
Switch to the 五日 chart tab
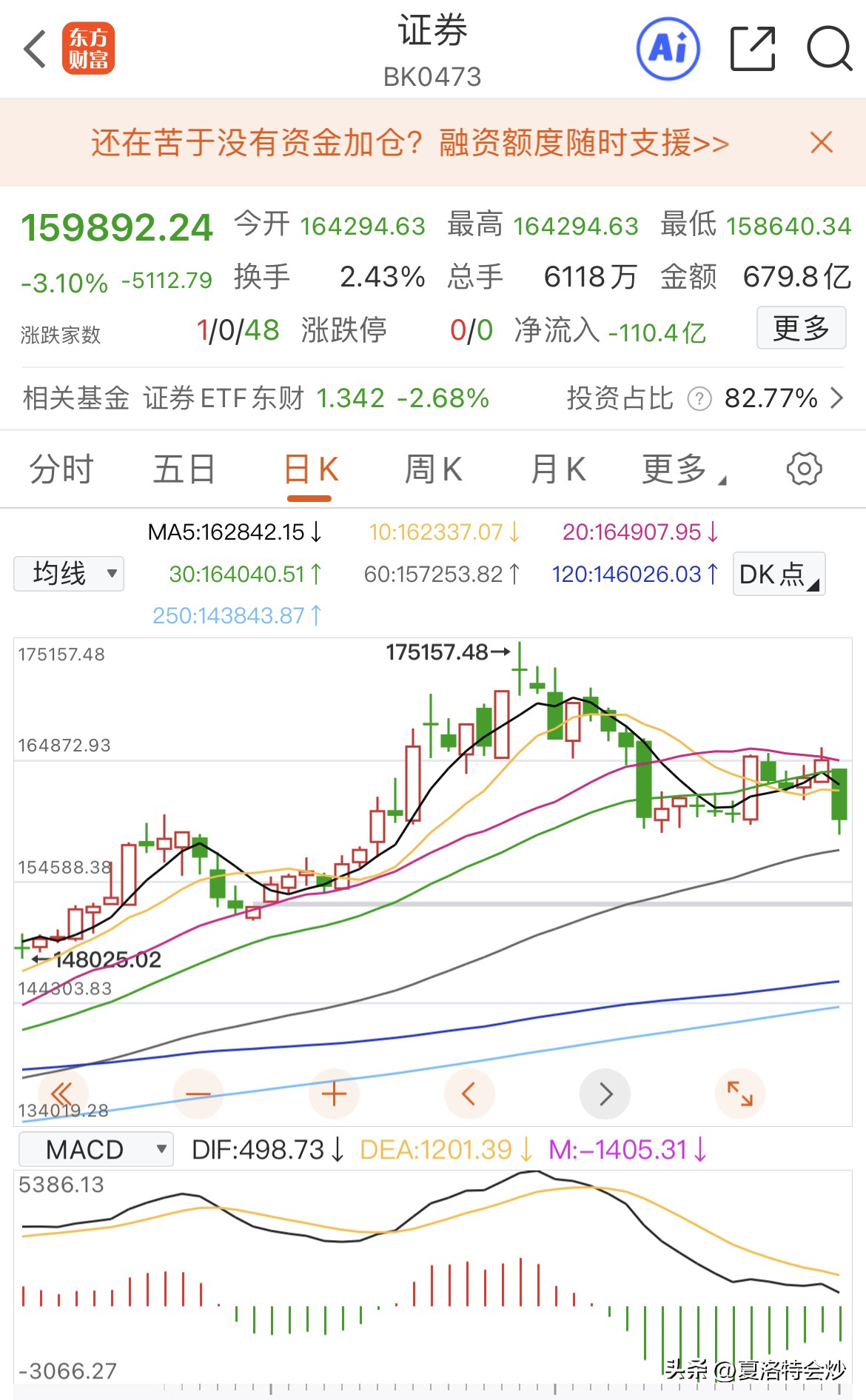(184, 469)
